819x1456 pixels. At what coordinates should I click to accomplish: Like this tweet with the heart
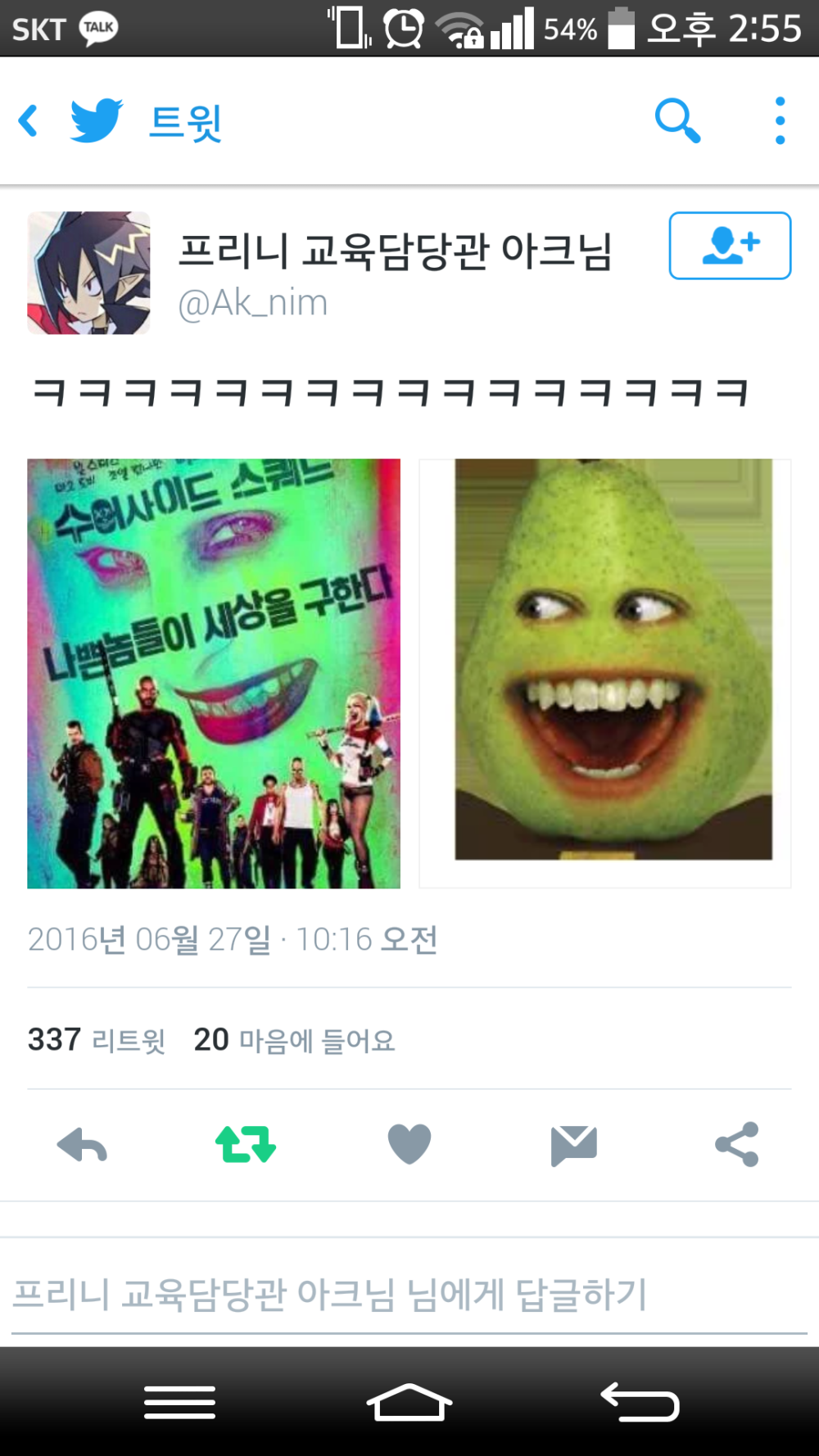click(409, 1145)
